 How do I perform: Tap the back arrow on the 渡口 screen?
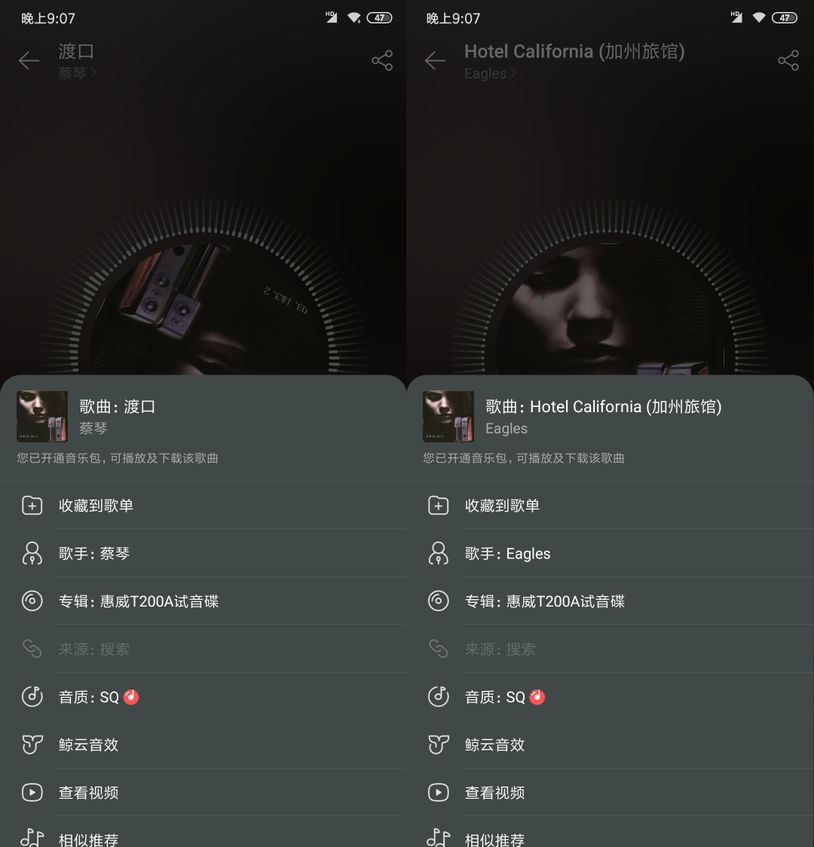(x=29, y=61)
